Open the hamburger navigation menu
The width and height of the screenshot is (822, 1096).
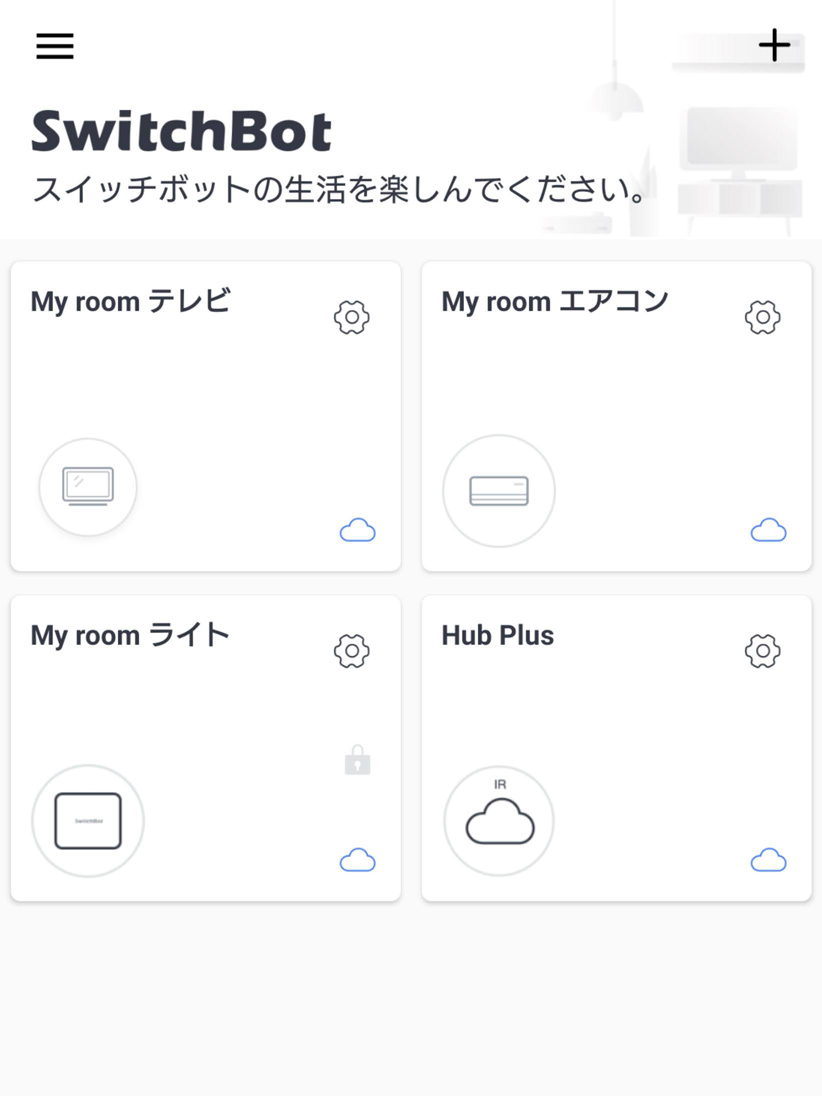pyautogui.click(x=54, y=46)
